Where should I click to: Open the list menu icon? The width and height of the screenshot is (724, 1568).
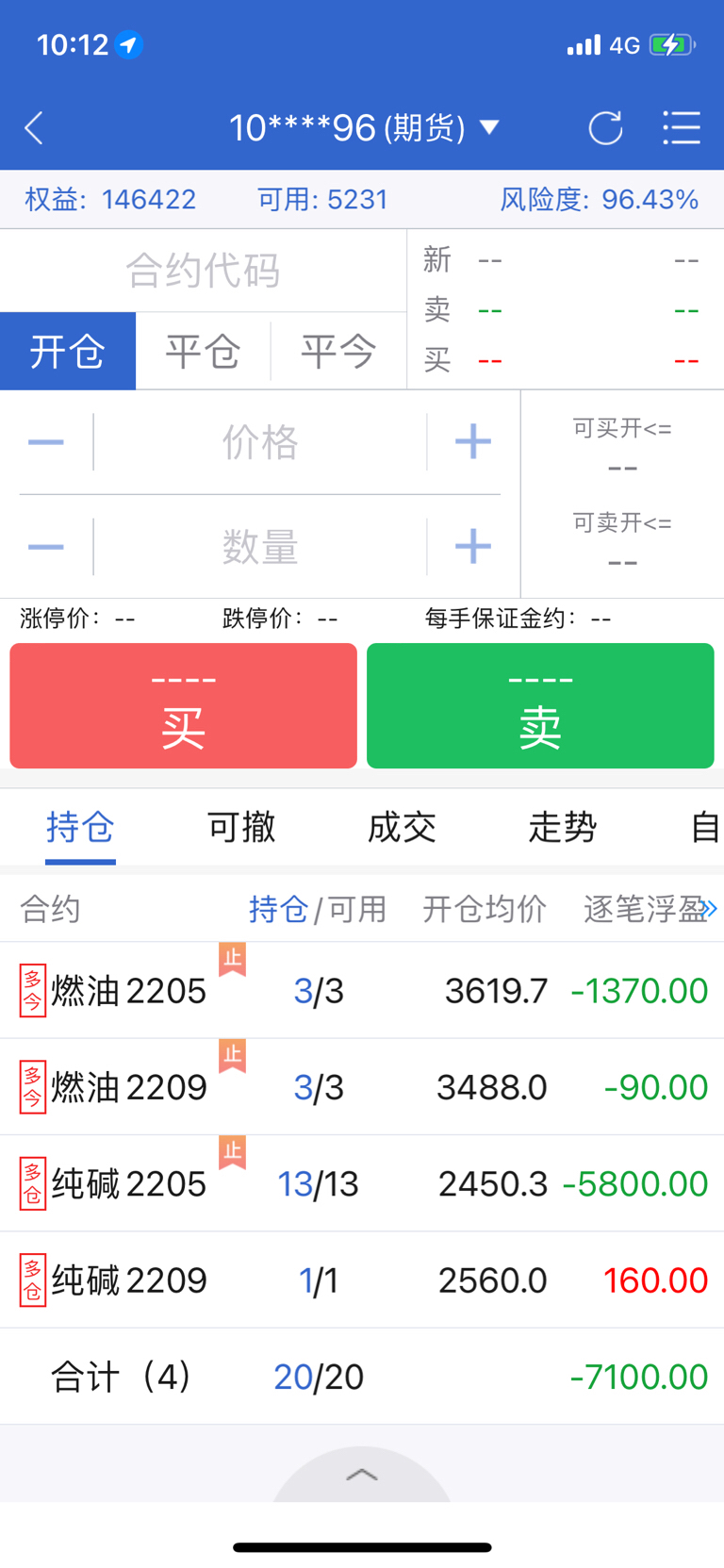click(x=682, y=128)
